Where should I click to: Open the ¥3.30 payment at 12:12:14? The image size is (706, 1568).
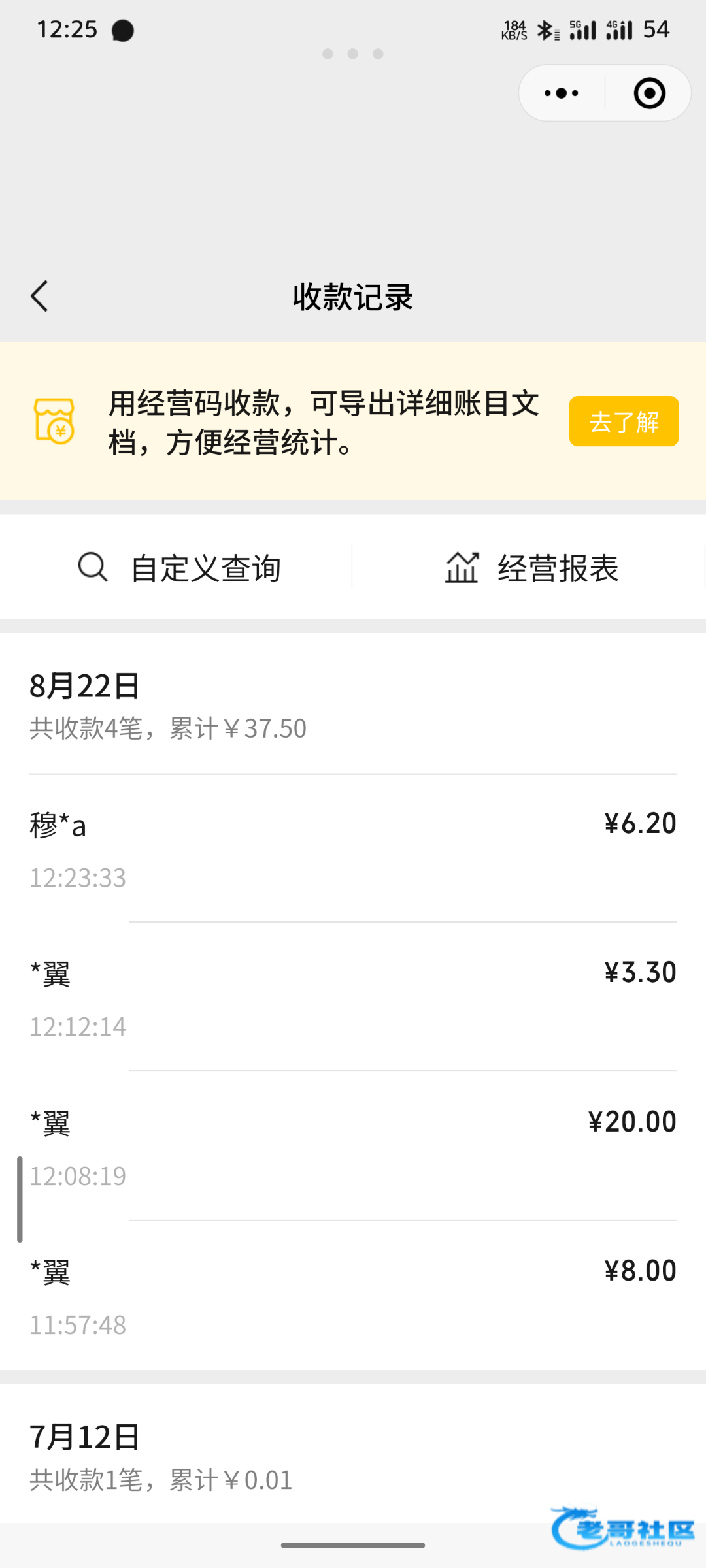[x=353, y=997]
